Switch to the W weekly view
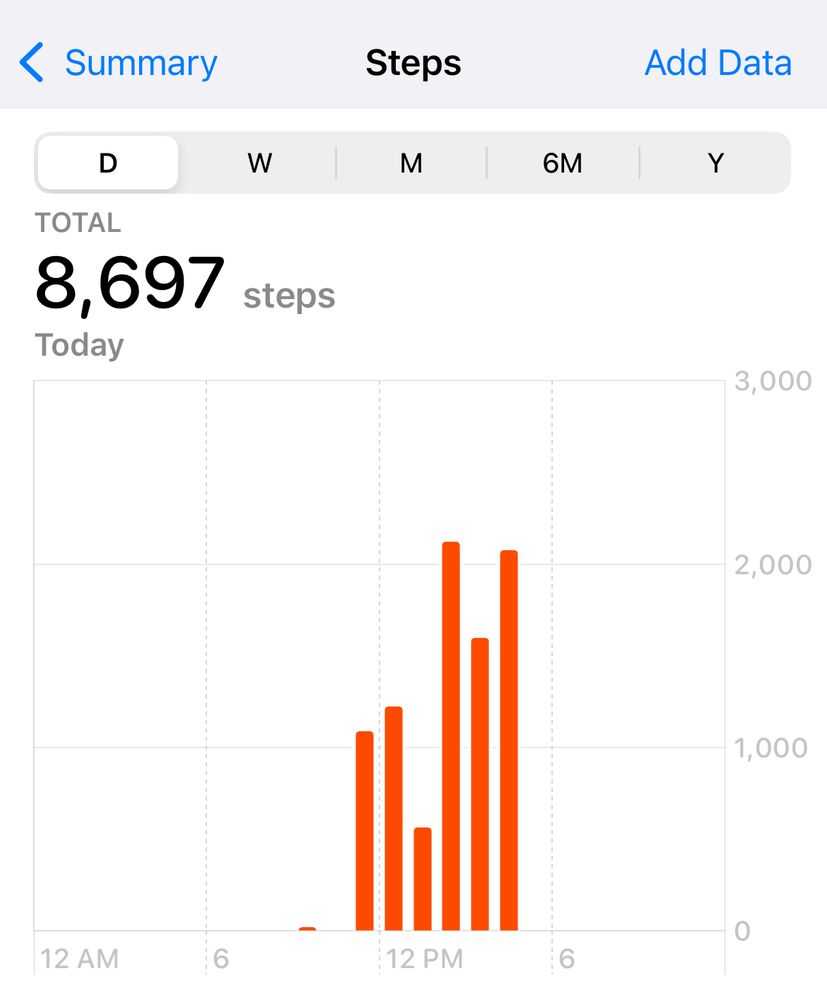The height and width of the screenshot is (1000, 827). coord(260,163)
